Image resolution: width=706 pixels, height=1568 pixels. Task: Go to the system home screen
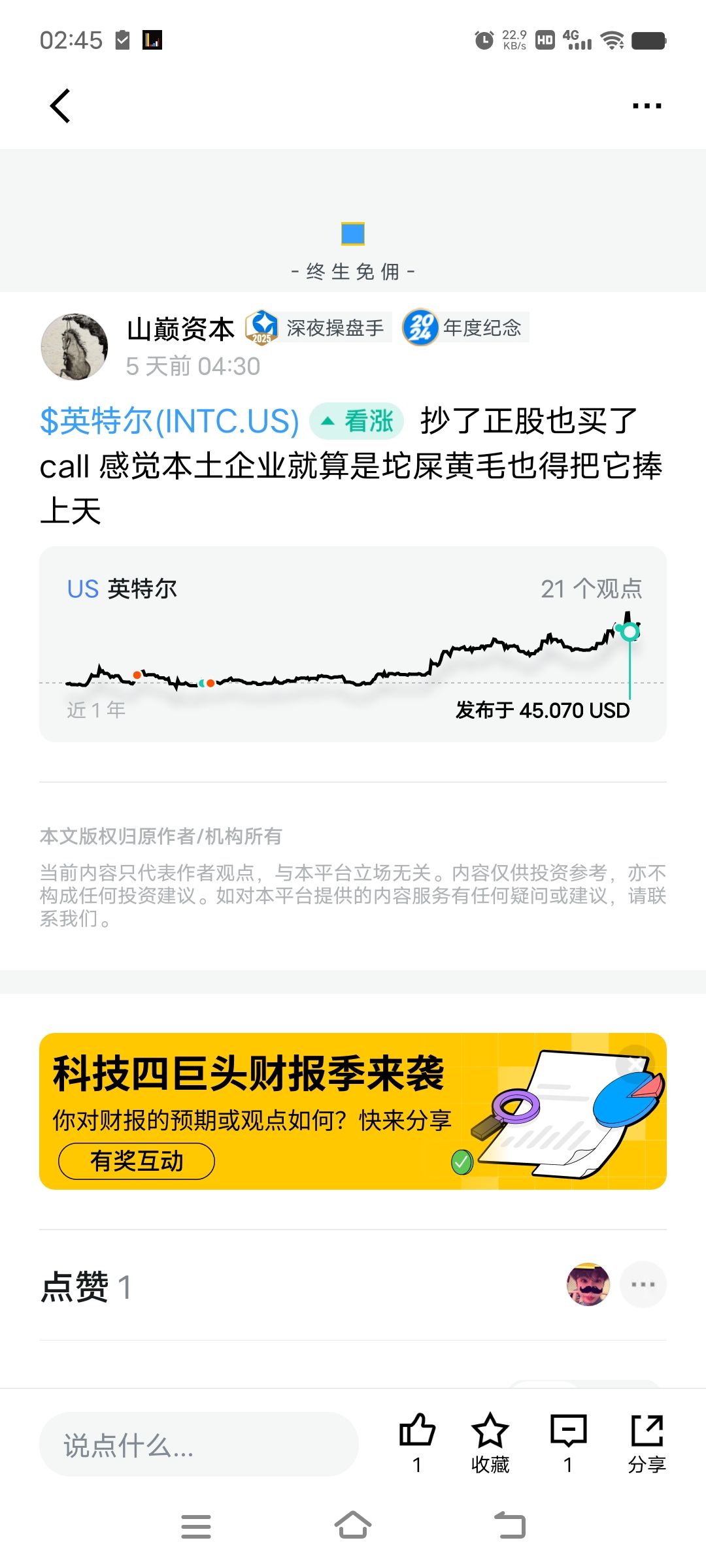click(353, 1527)
